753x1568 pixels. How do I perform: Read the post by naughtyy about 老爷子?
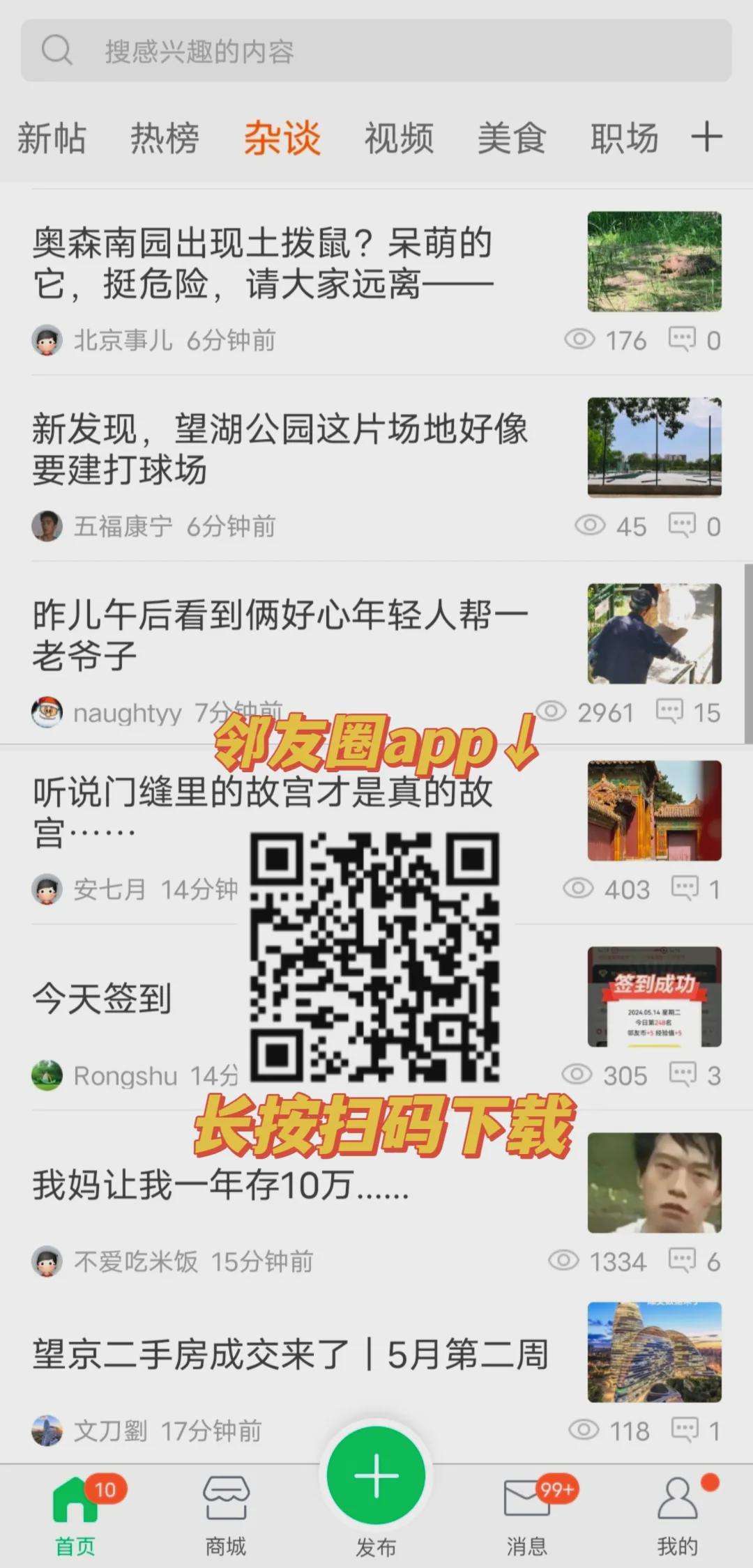tap(279, 636)
